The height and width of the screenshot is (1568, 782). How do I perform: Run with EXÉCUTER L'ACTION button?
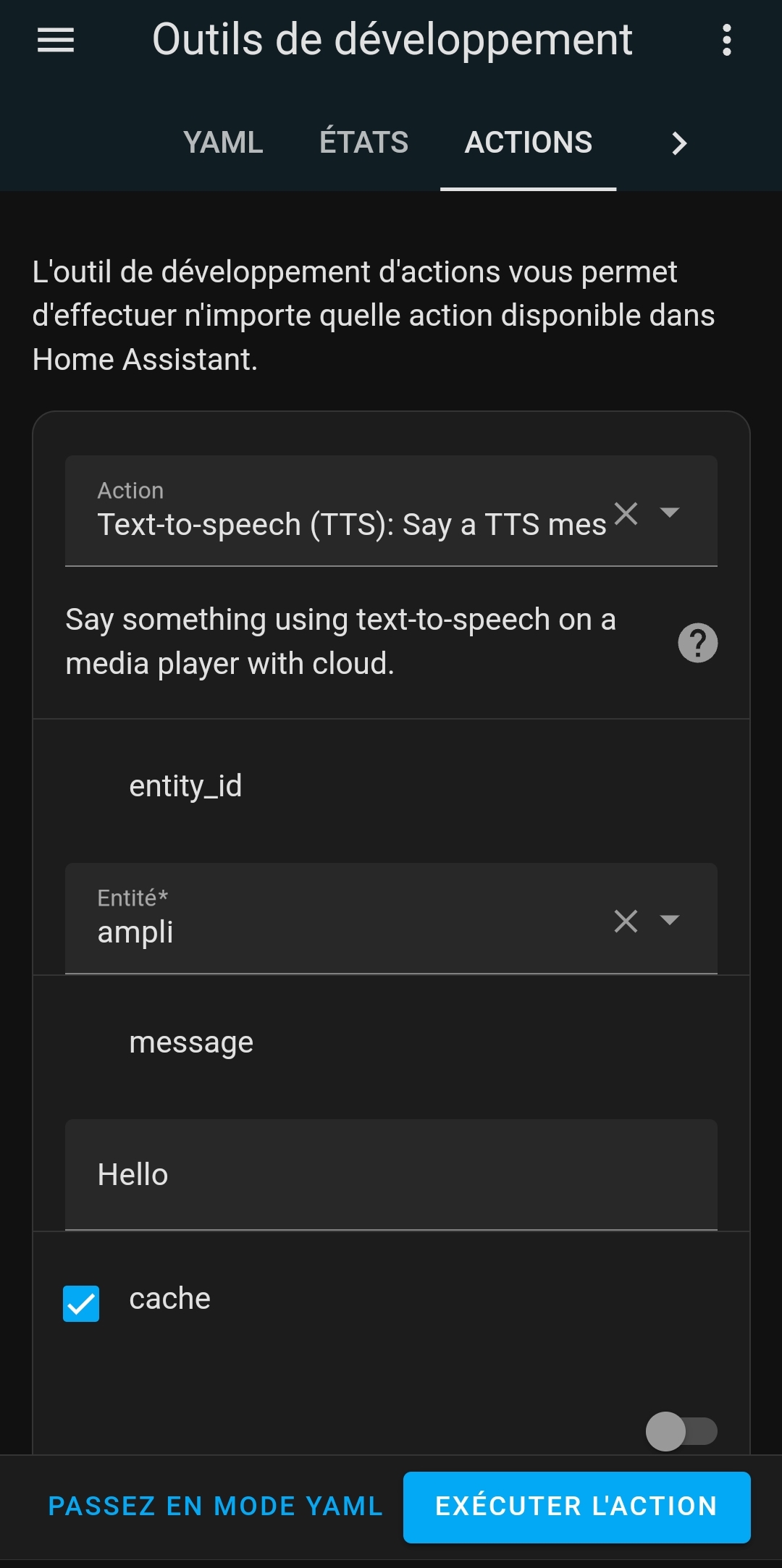[x=576, y=1506]
